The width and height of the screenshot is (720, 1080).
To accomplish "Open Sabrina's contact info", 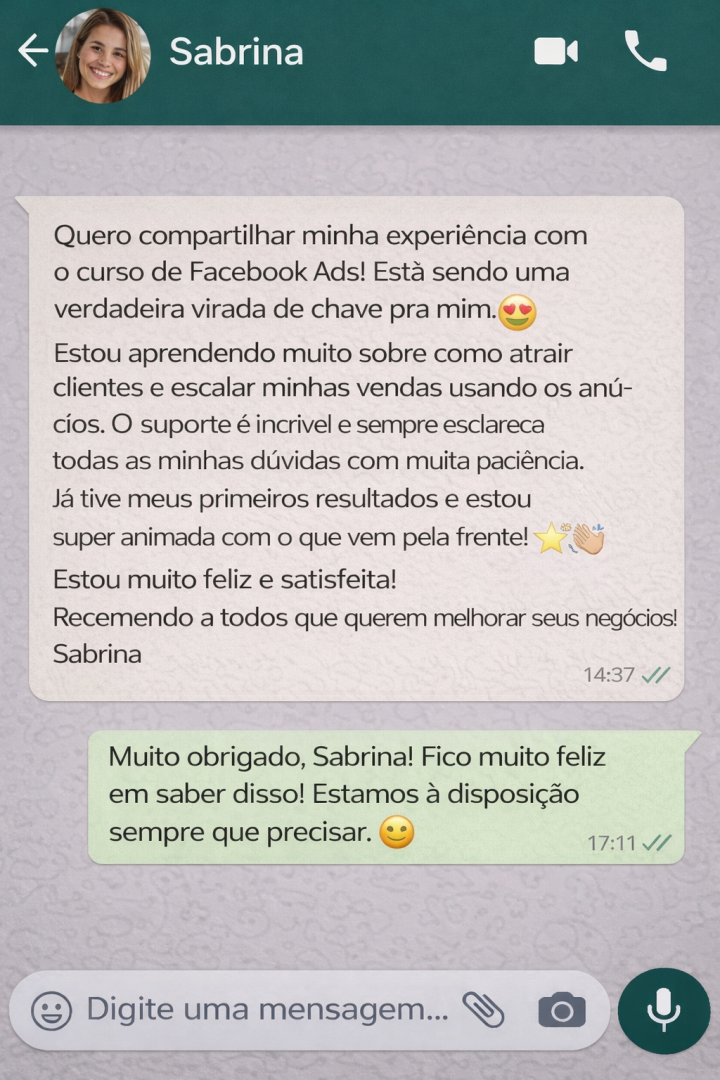I will [236, 52].
